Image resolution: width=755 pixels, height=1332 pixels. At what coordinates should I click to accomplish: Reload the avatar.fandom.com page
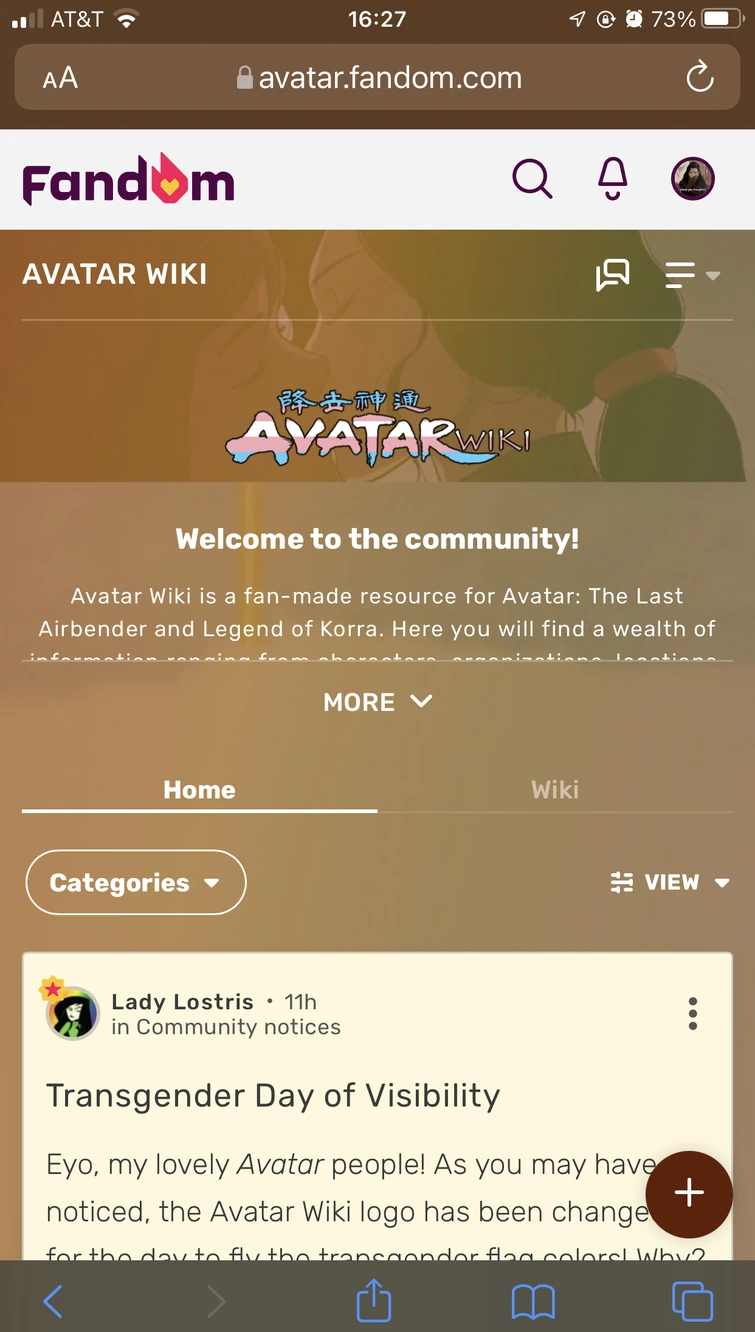click(700, 78)
